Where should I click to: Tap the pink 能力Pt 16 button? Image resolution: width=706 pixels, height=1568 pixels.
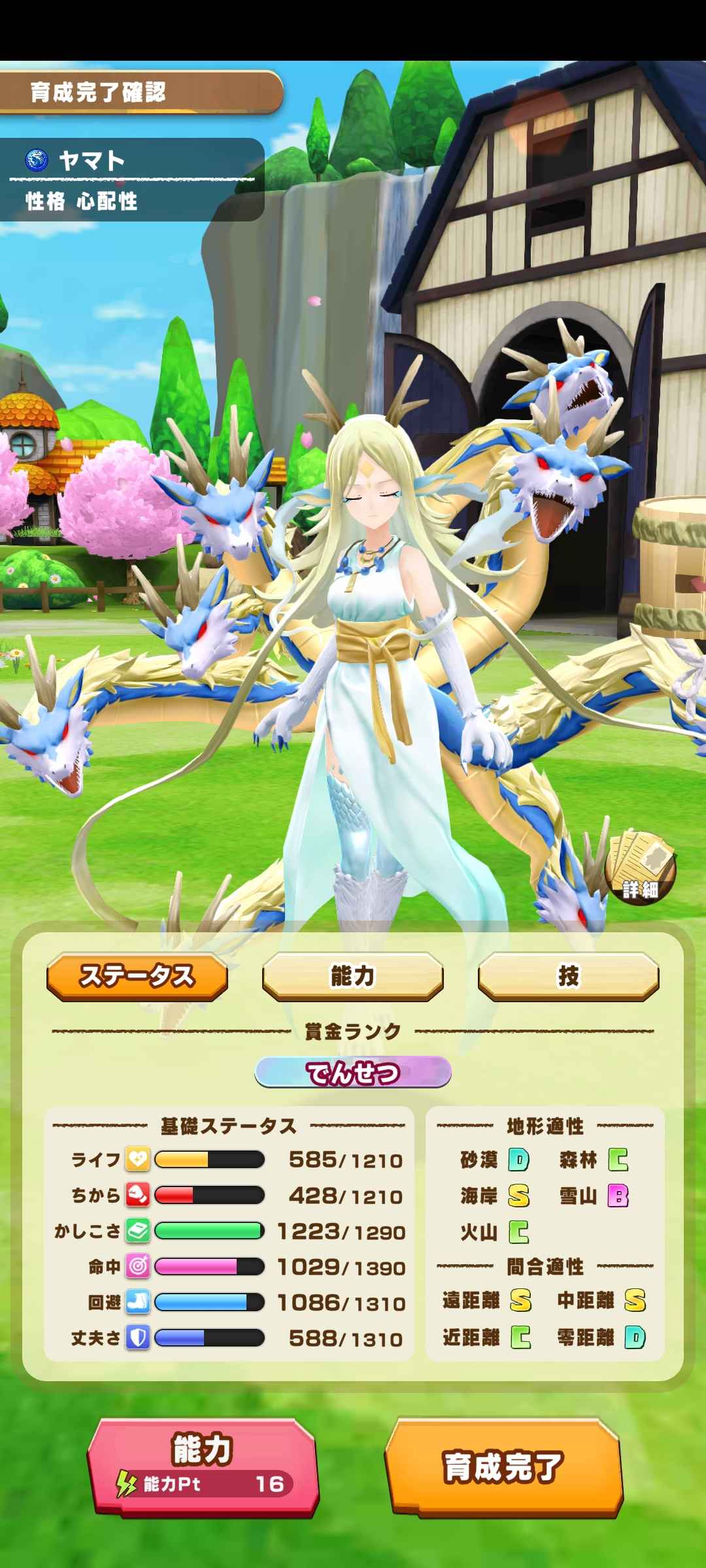[203, 1466]
